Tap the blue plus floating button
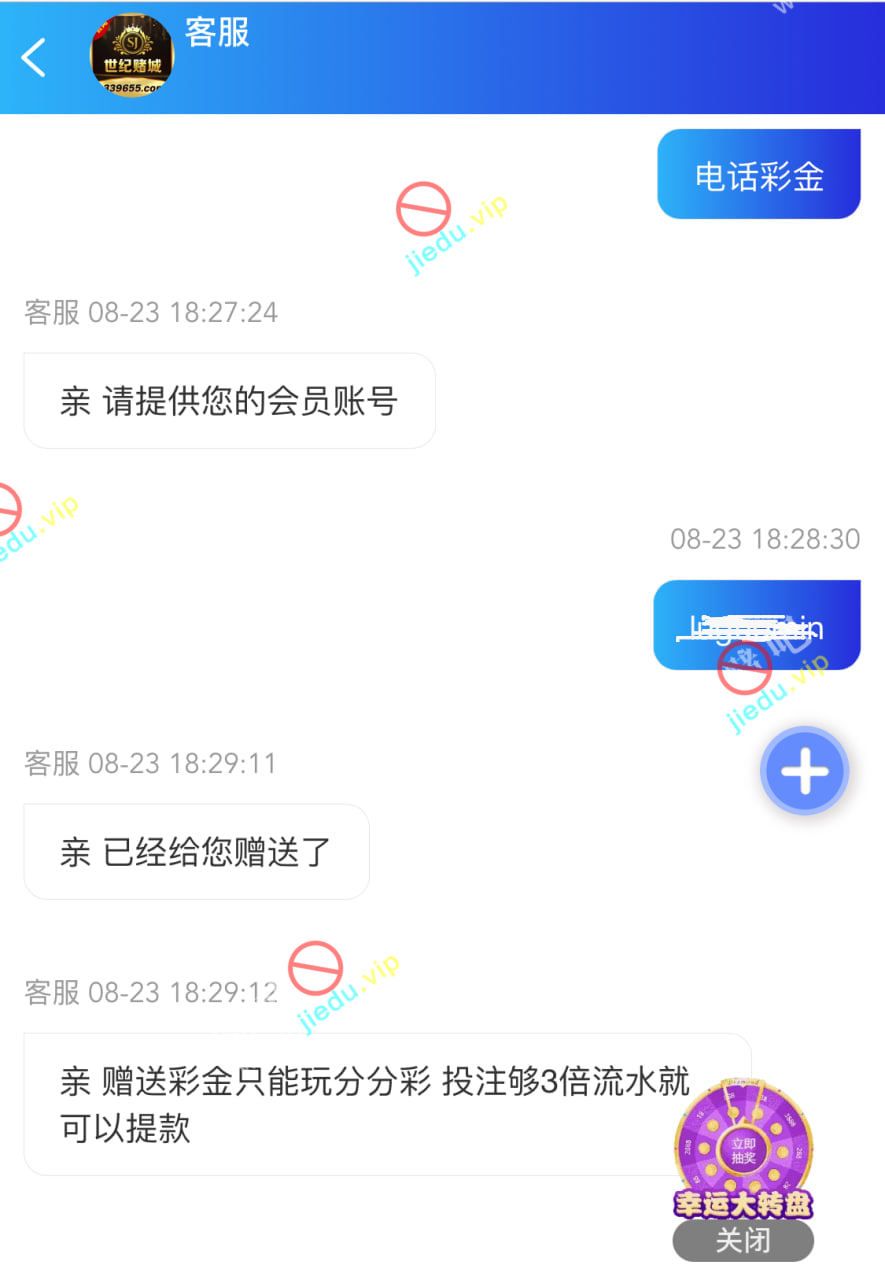The width and height of the screenshot is (885, 1280). 804,772
